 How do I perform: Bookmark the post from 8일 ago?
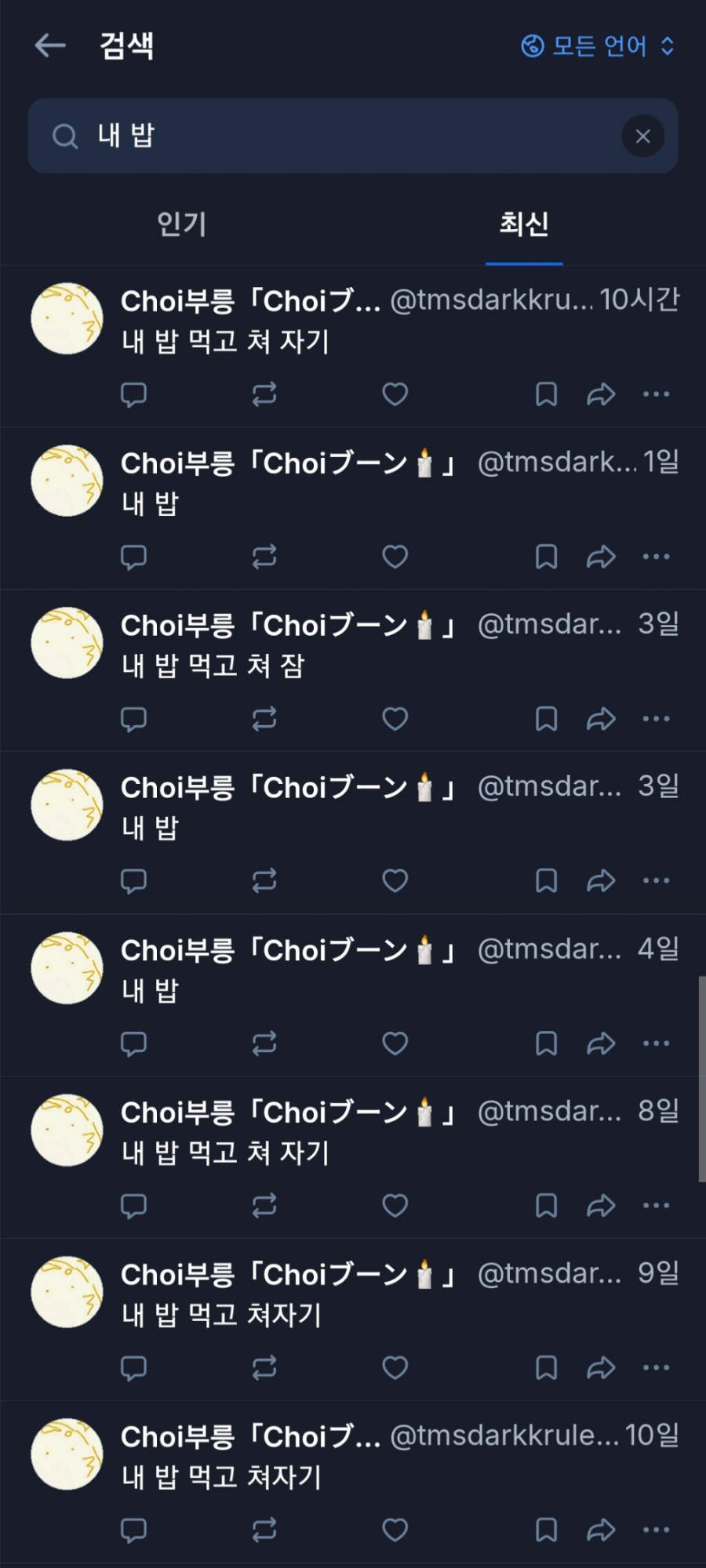tap(546, 1206)
